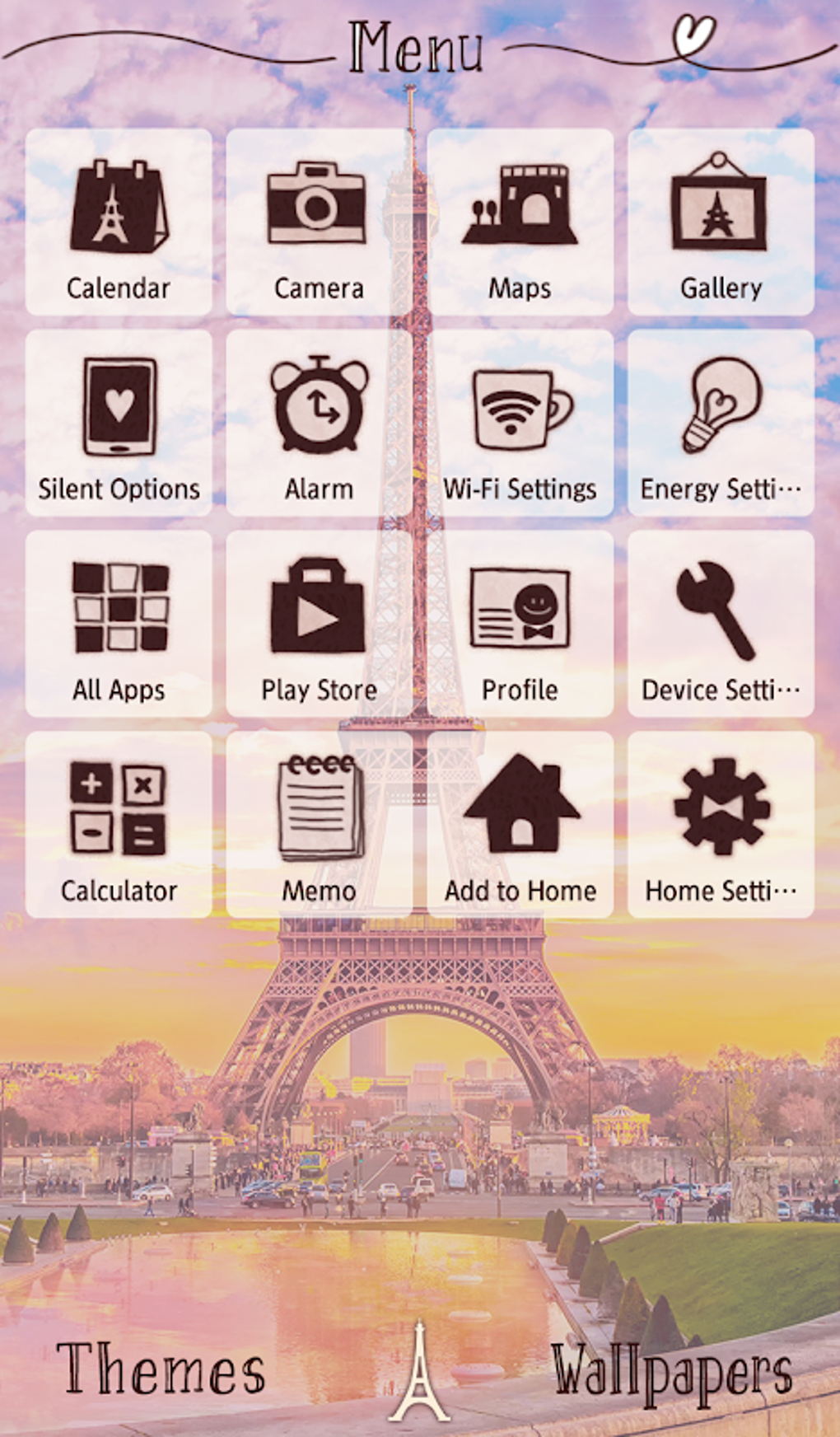Select Add to Home

click(x=520, y=824)
